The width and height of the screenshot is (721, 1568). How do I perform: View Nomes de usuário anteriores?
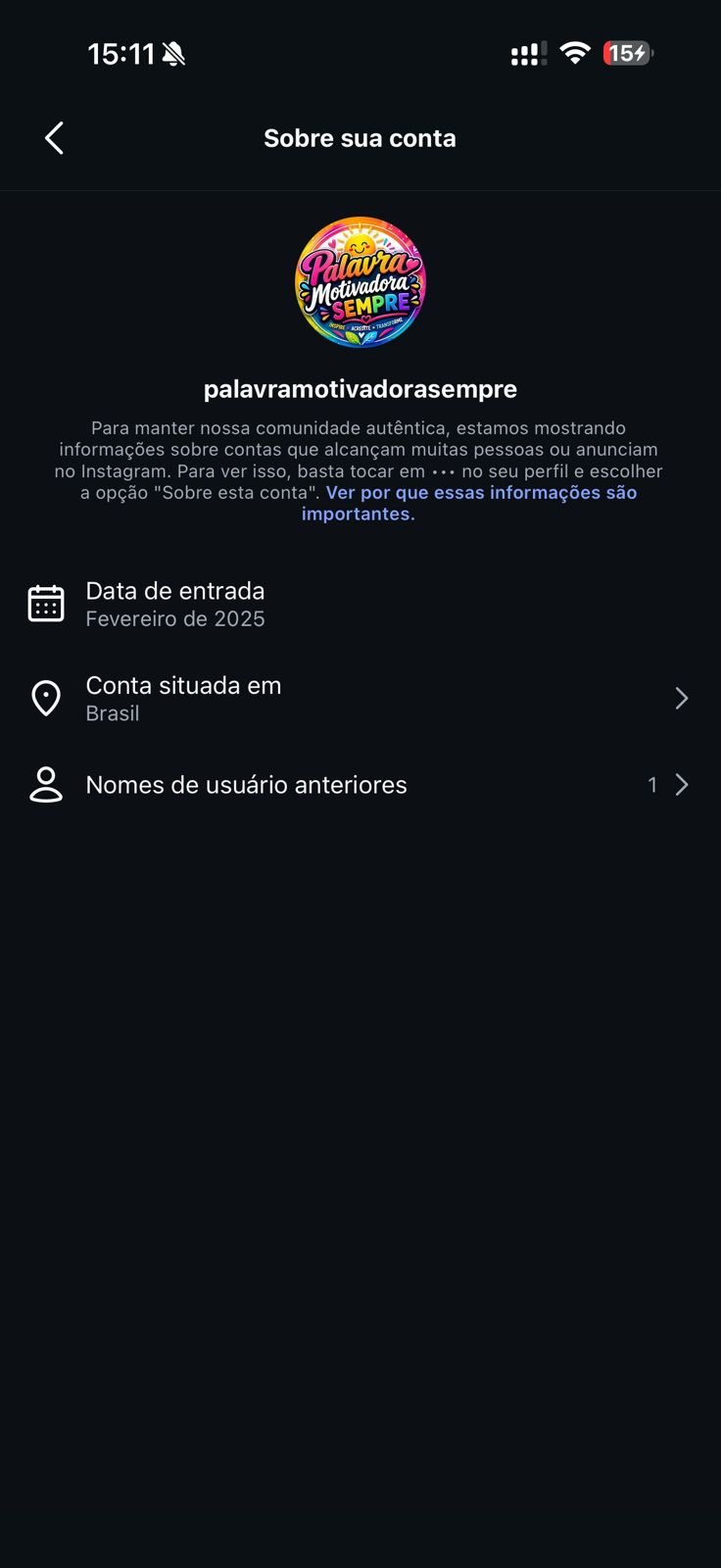359,785
